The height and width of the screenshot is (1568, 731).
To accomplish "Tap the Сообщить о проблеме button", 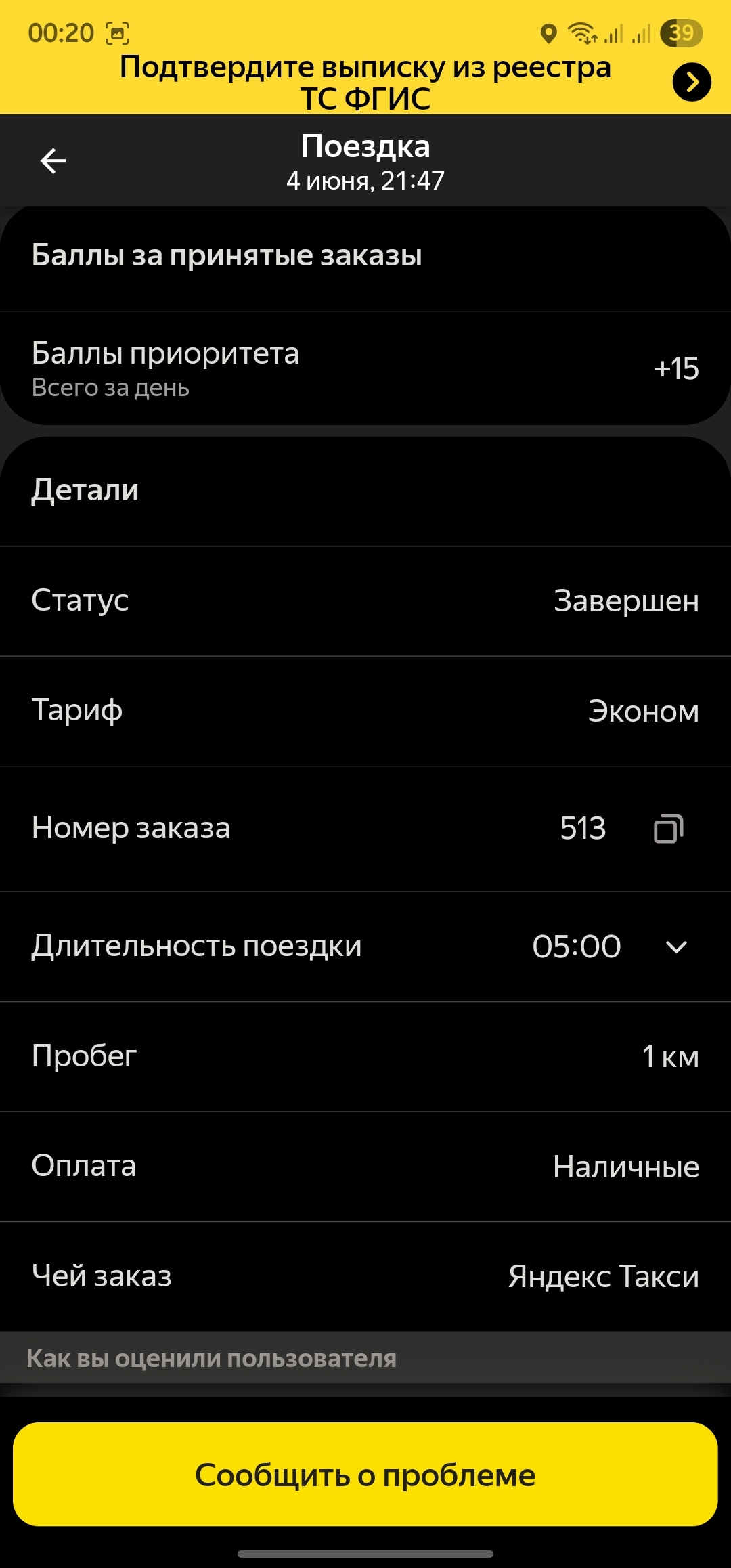I will tap(365, 1475).
